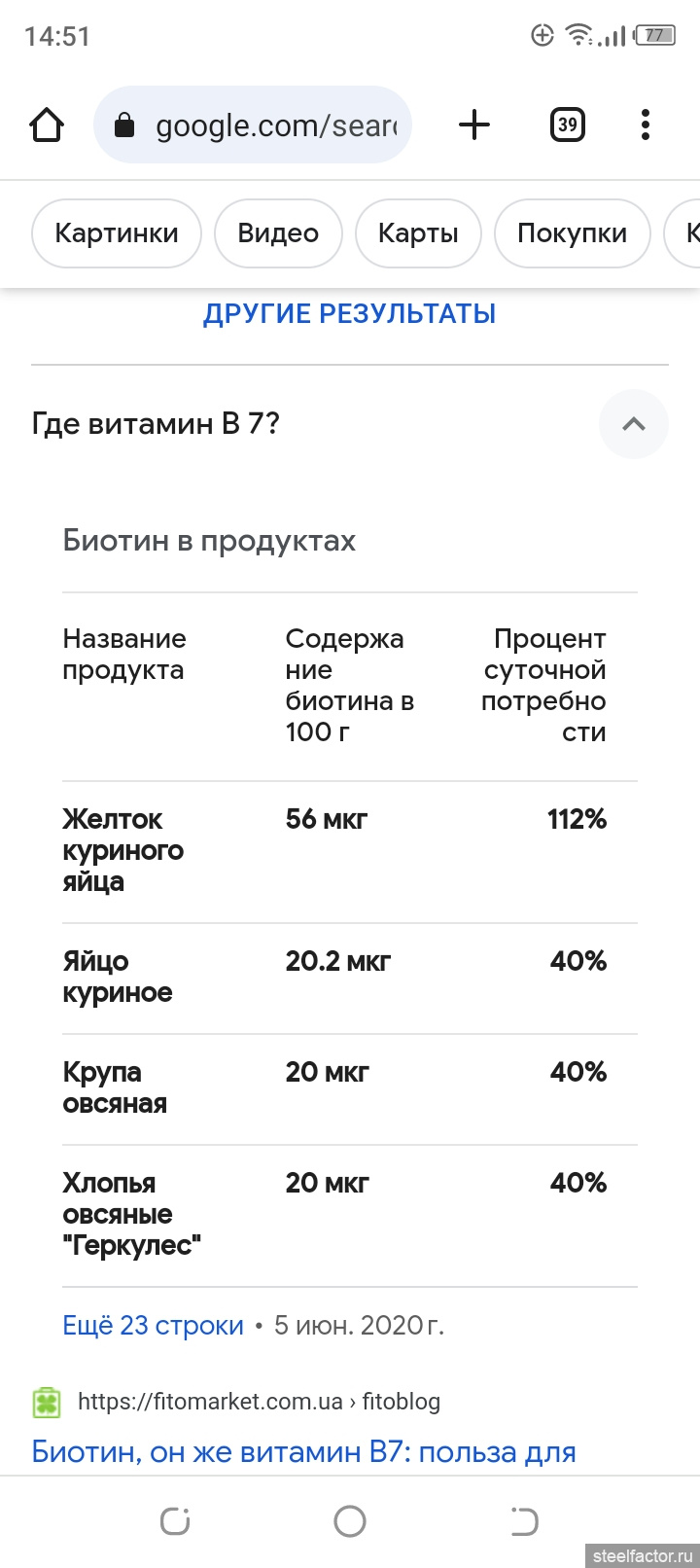Switch to the Картинки filter

117,233
